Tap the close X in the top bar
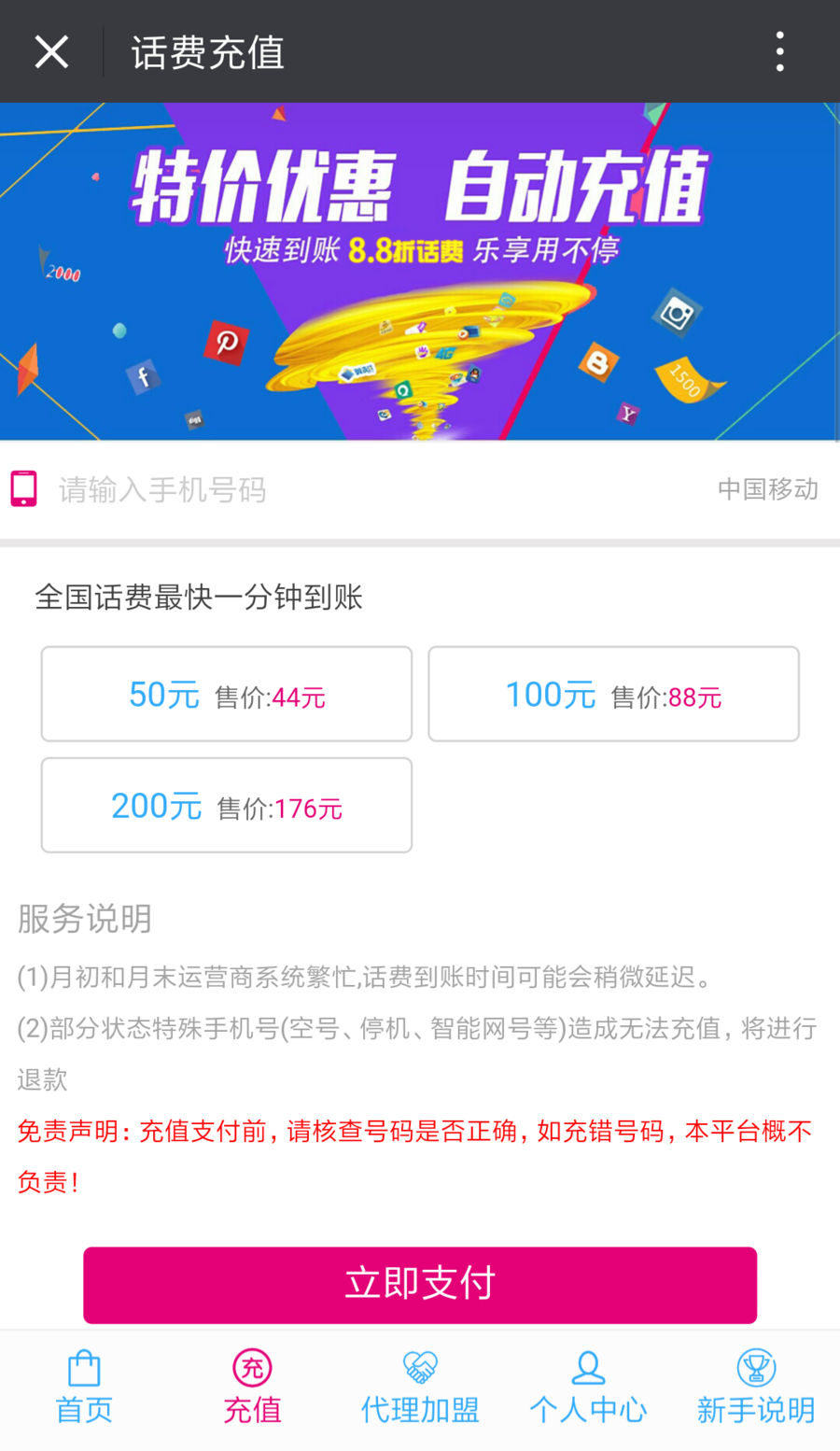 coord(51,51)
